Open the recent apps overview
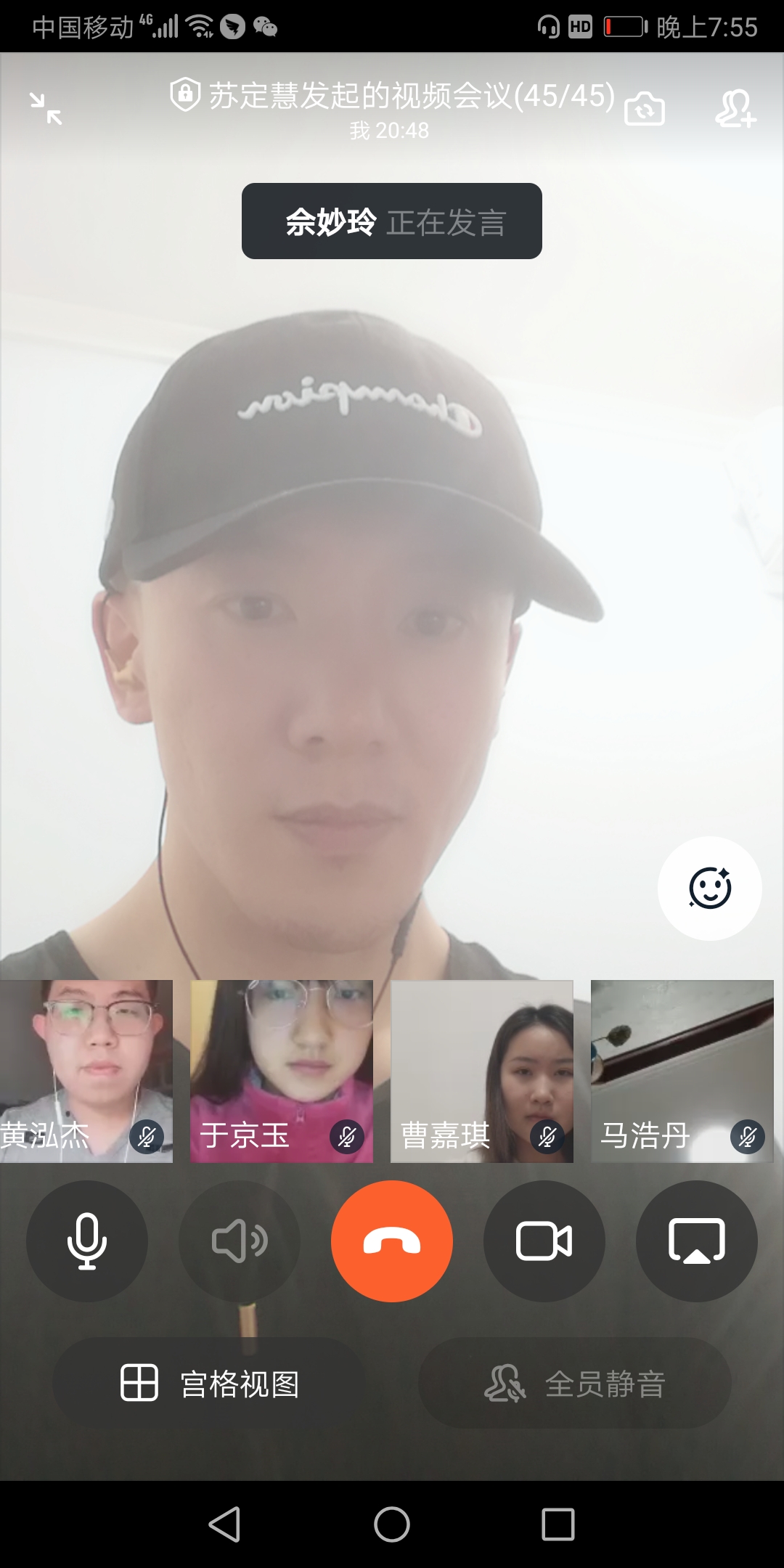The width and height of the screenshot is (784, 1568). [558, 1524]
